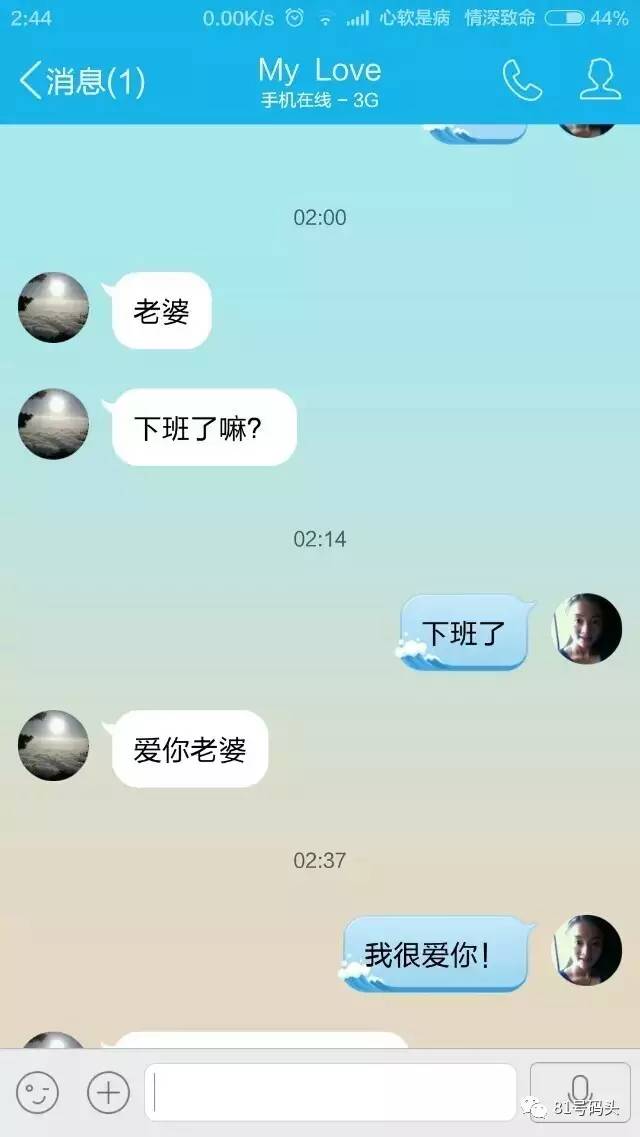
Task: Tap own avatar beside 下班了 message
Action: (588, 628)
